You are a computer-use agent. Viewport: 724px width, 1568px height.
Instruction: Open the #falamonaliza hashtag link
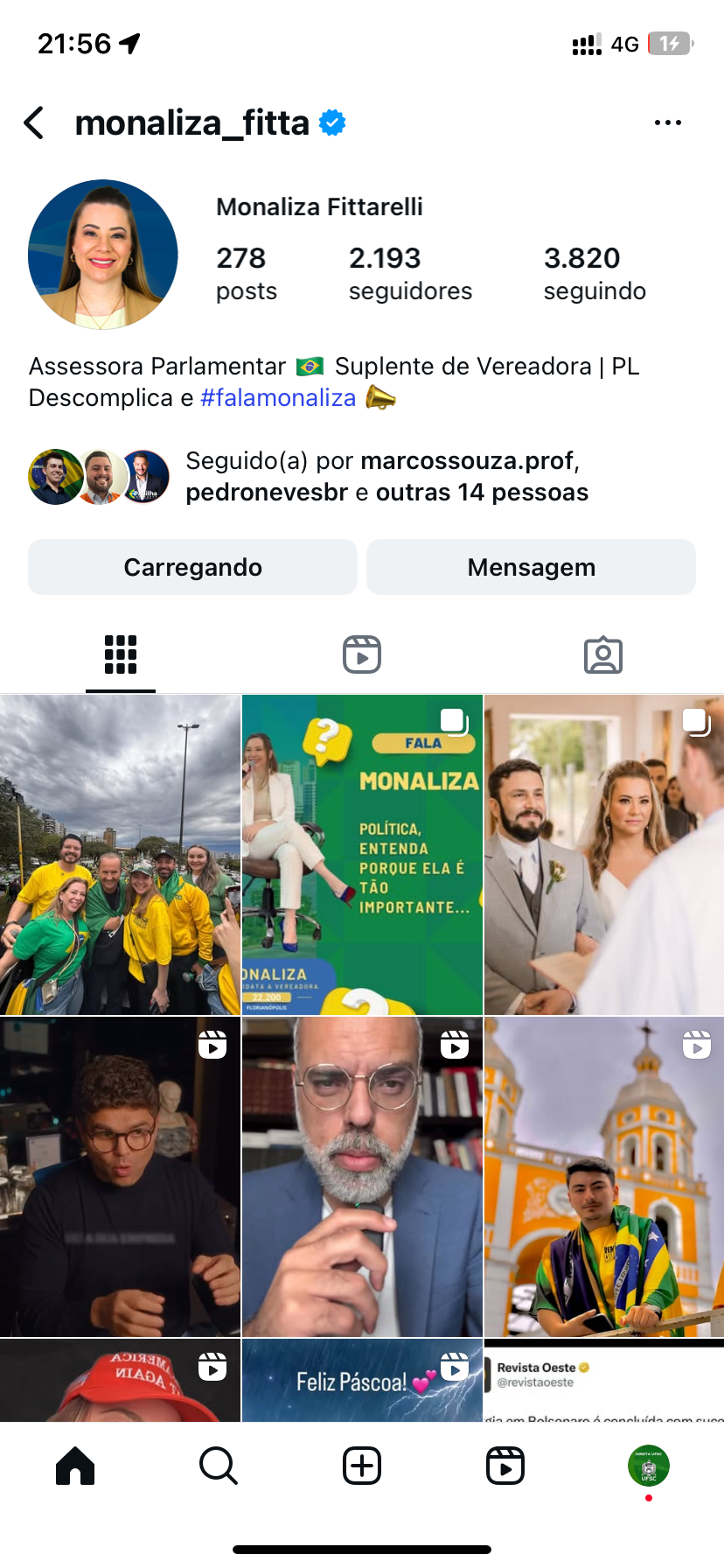pyautogui.click(x=278, y=398)
